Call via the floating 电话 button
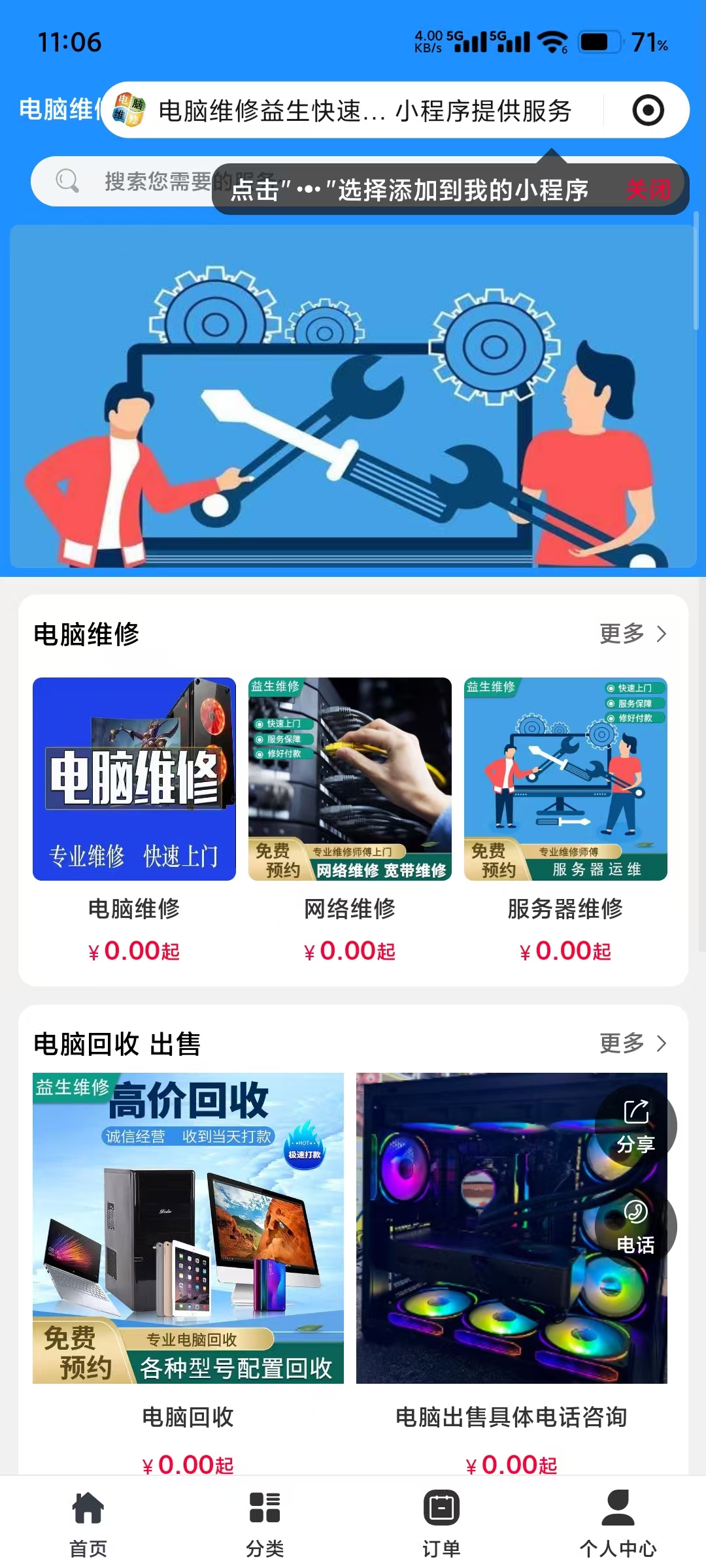The image size is (706, 1568). 635,1226
